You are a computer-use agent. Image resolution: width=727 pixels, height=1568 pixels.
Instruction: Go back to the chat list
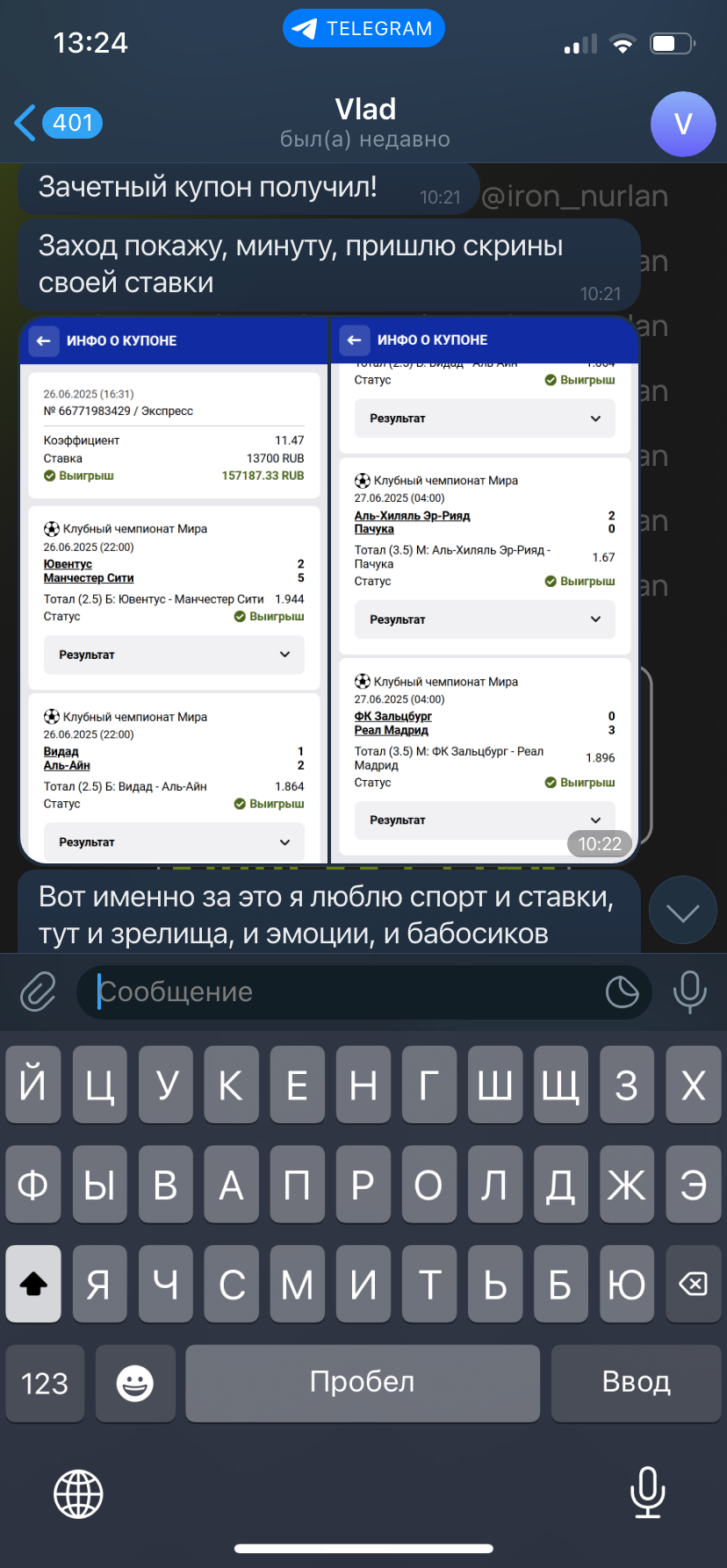click(x=58, y=123)
